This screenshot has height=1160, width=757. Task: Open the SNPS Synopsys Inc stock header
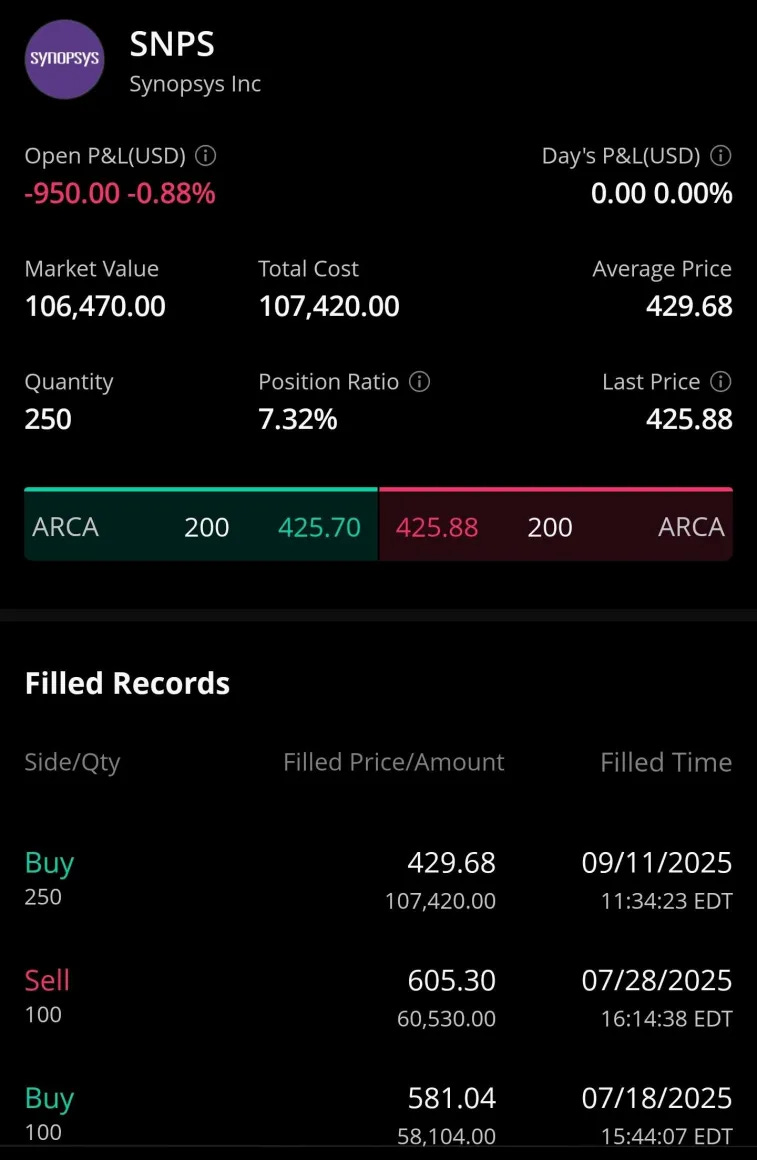coord(172,62)
